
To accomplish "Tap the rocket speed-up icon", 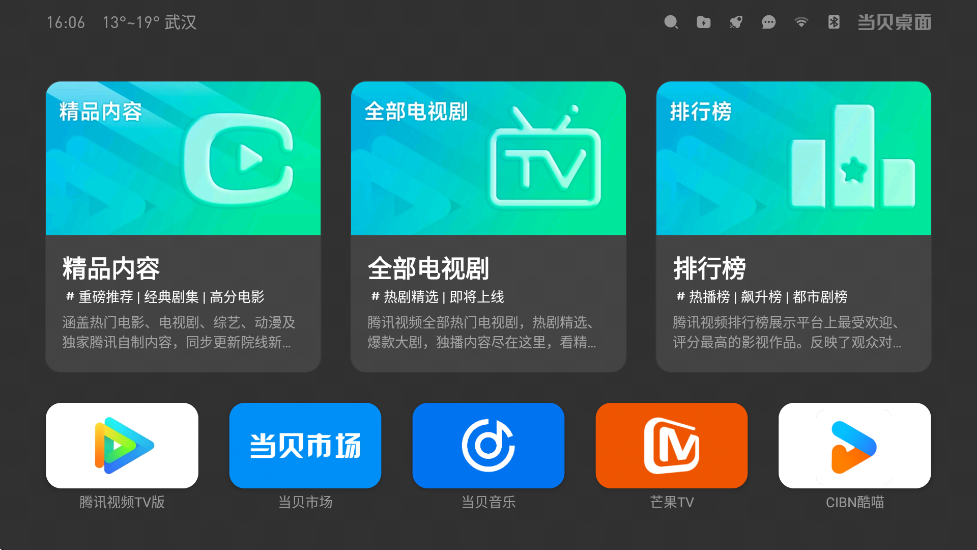I will pos(736,22).
